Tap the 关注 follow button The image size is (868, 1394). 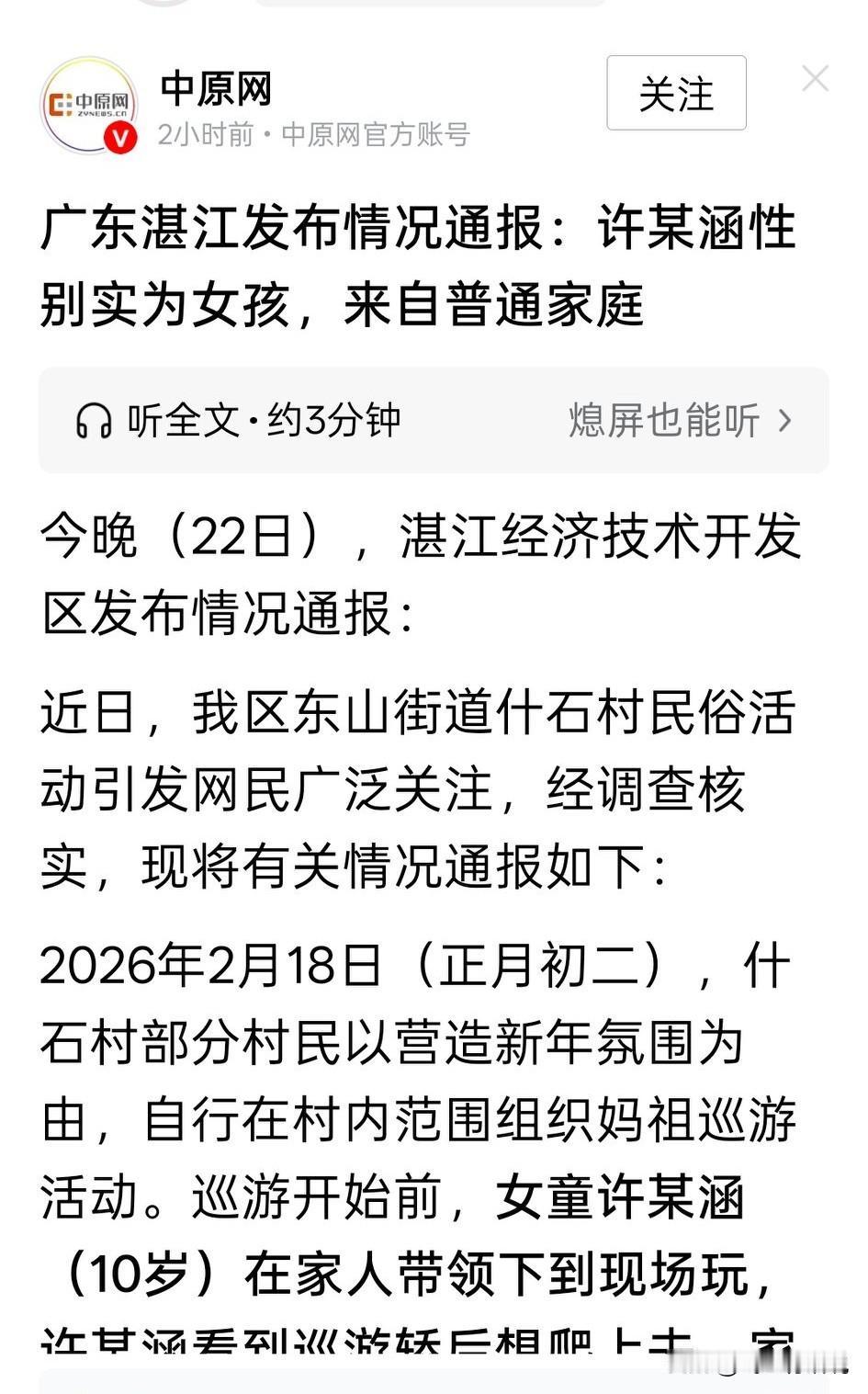[x=675, y=93]
